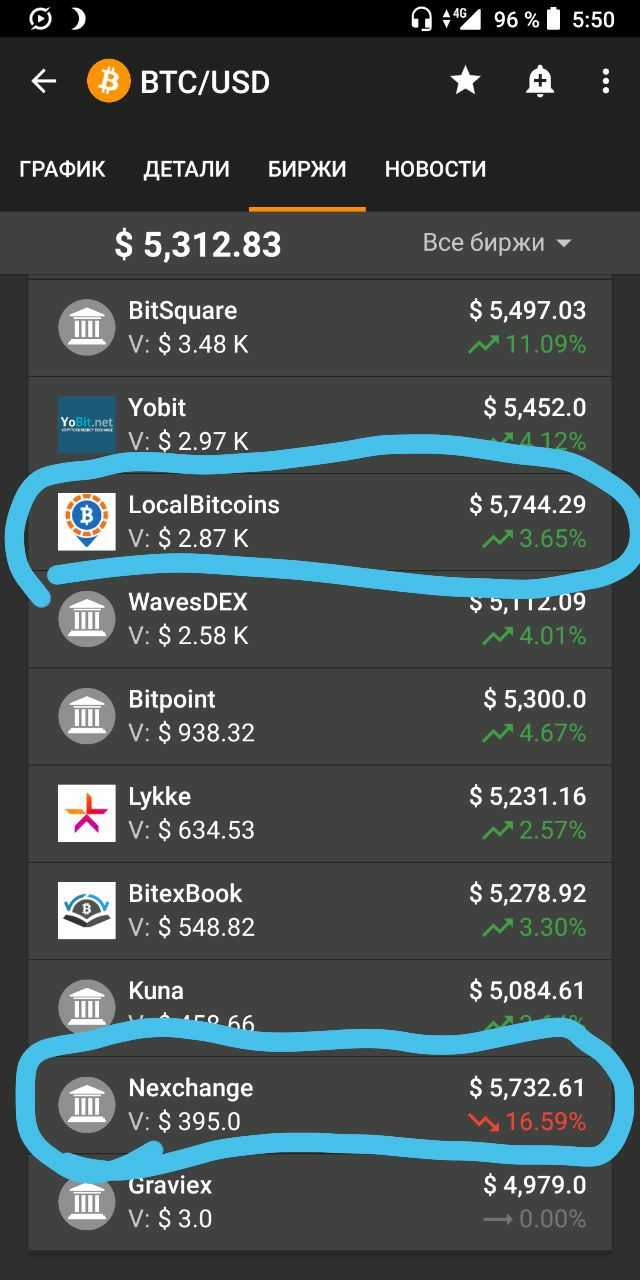The image size is (640, 1280).
Task: Switch to the НОВОСТИ tab
Action: point(435,170)
